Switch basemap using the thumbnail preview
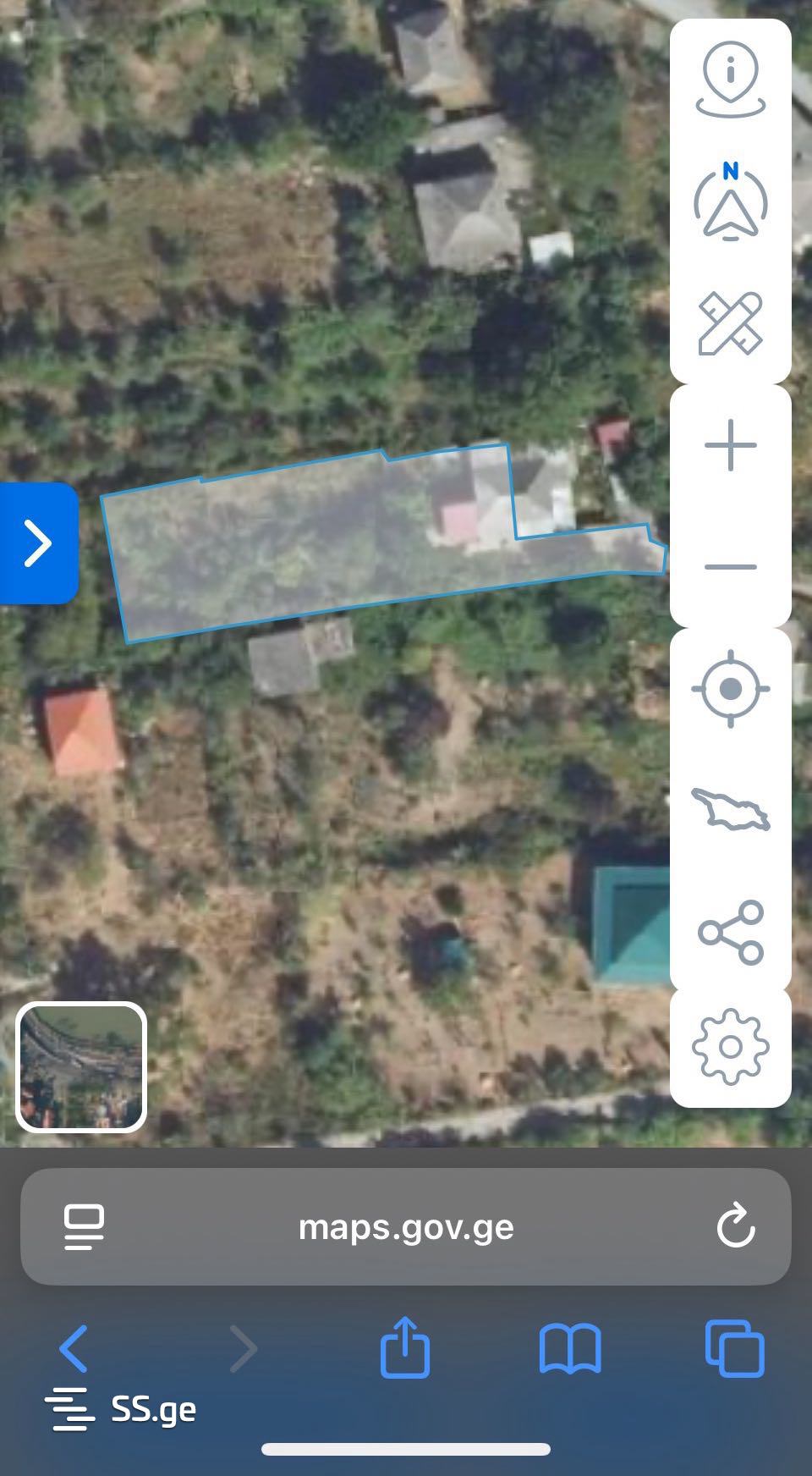Viewport: 812px width, 1476px height. tap(81, 1066)
